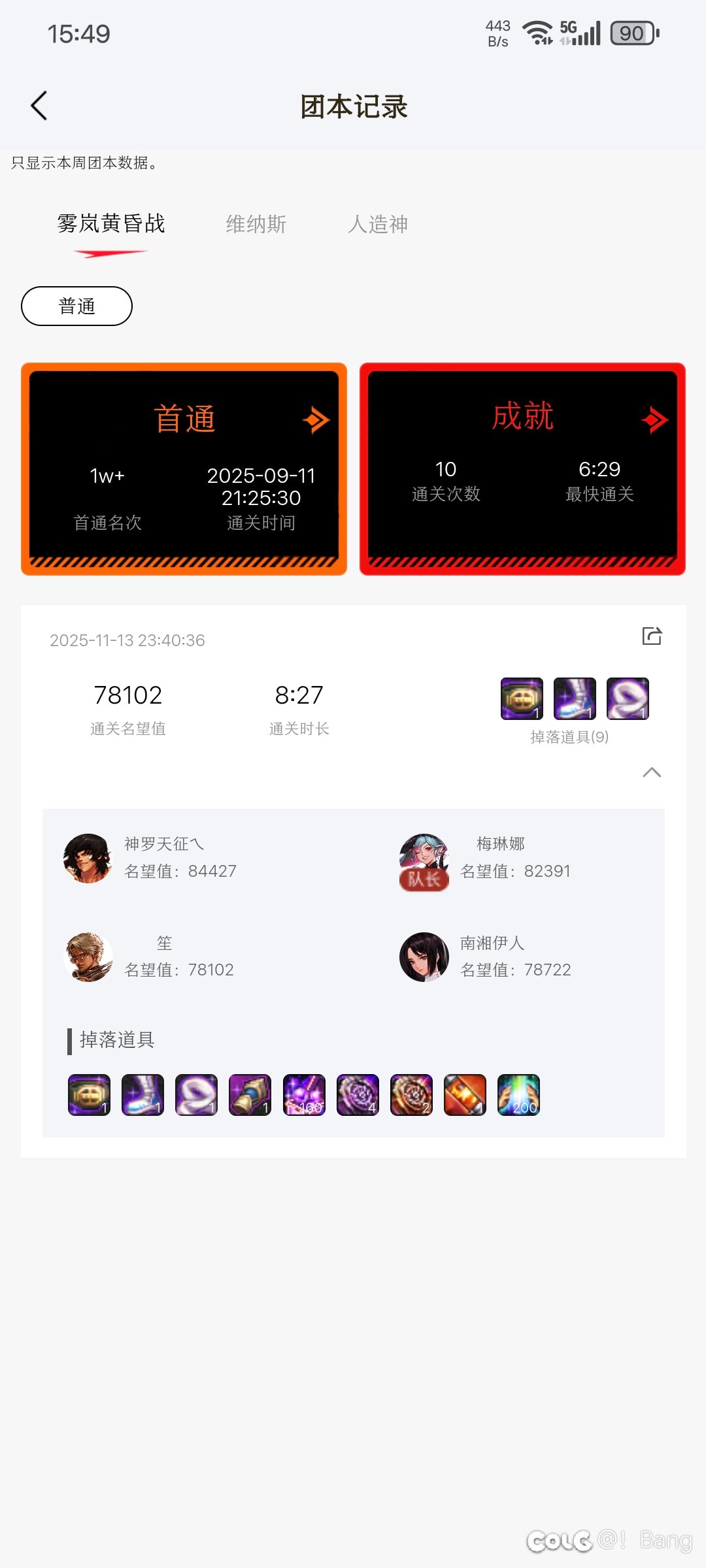Screen dimensions: 706x1568
Task: Click the white boots drop icon
Action: coord(143,1096)
